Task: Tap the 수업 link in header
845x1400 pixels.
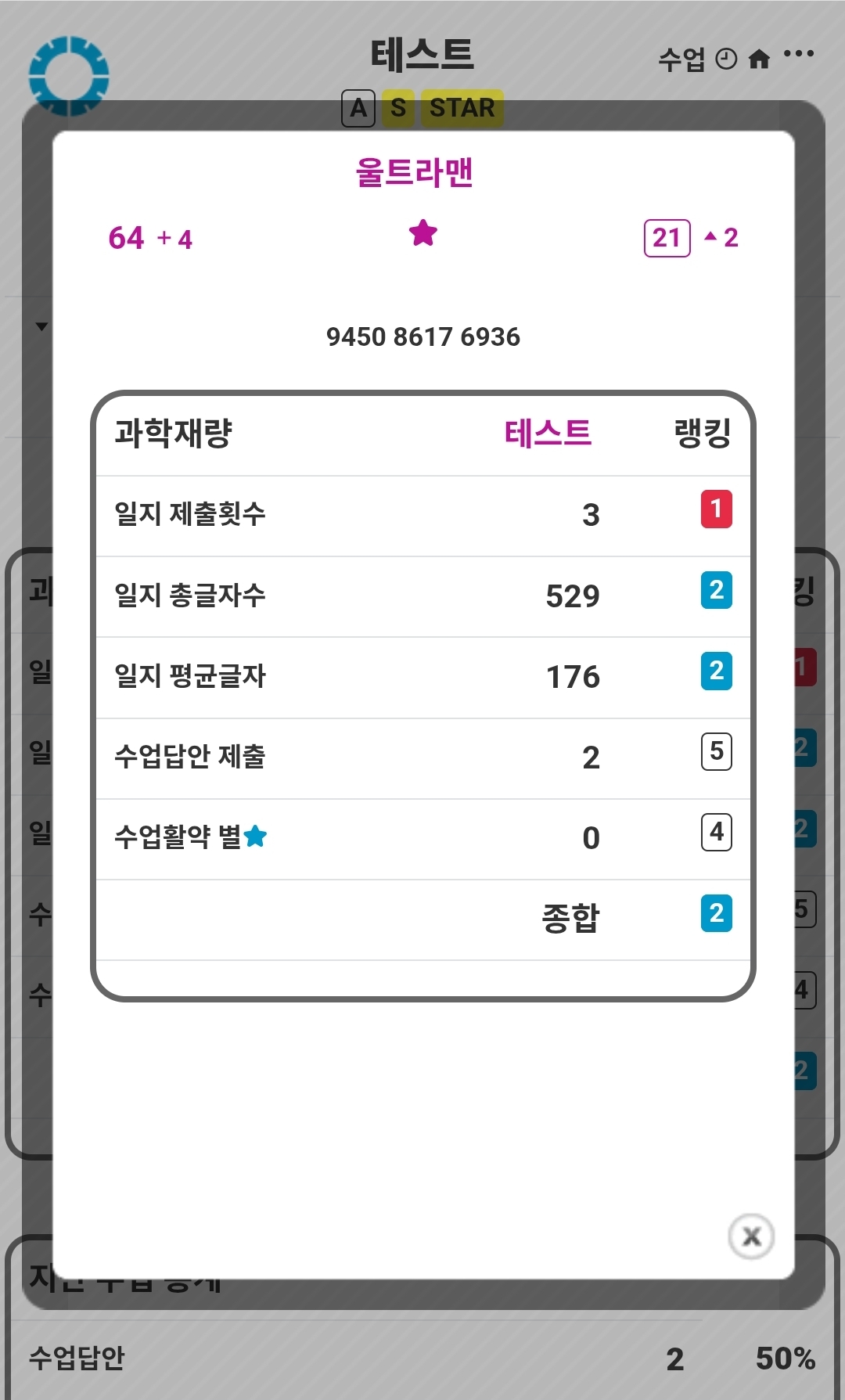Action: pos(681,59)
